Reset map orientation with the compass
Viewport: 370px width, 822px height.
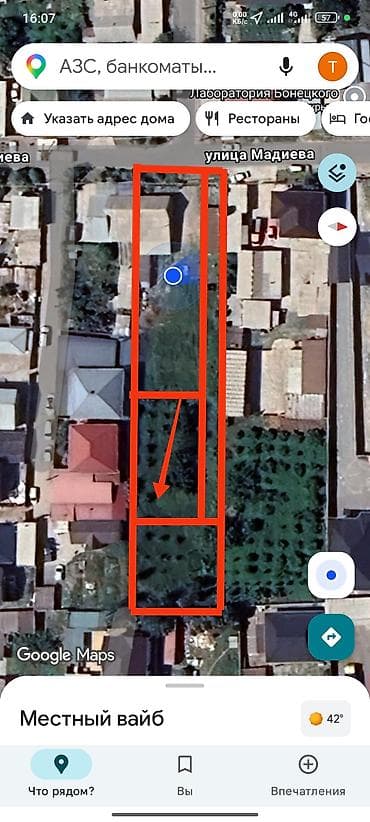point(337,226)
